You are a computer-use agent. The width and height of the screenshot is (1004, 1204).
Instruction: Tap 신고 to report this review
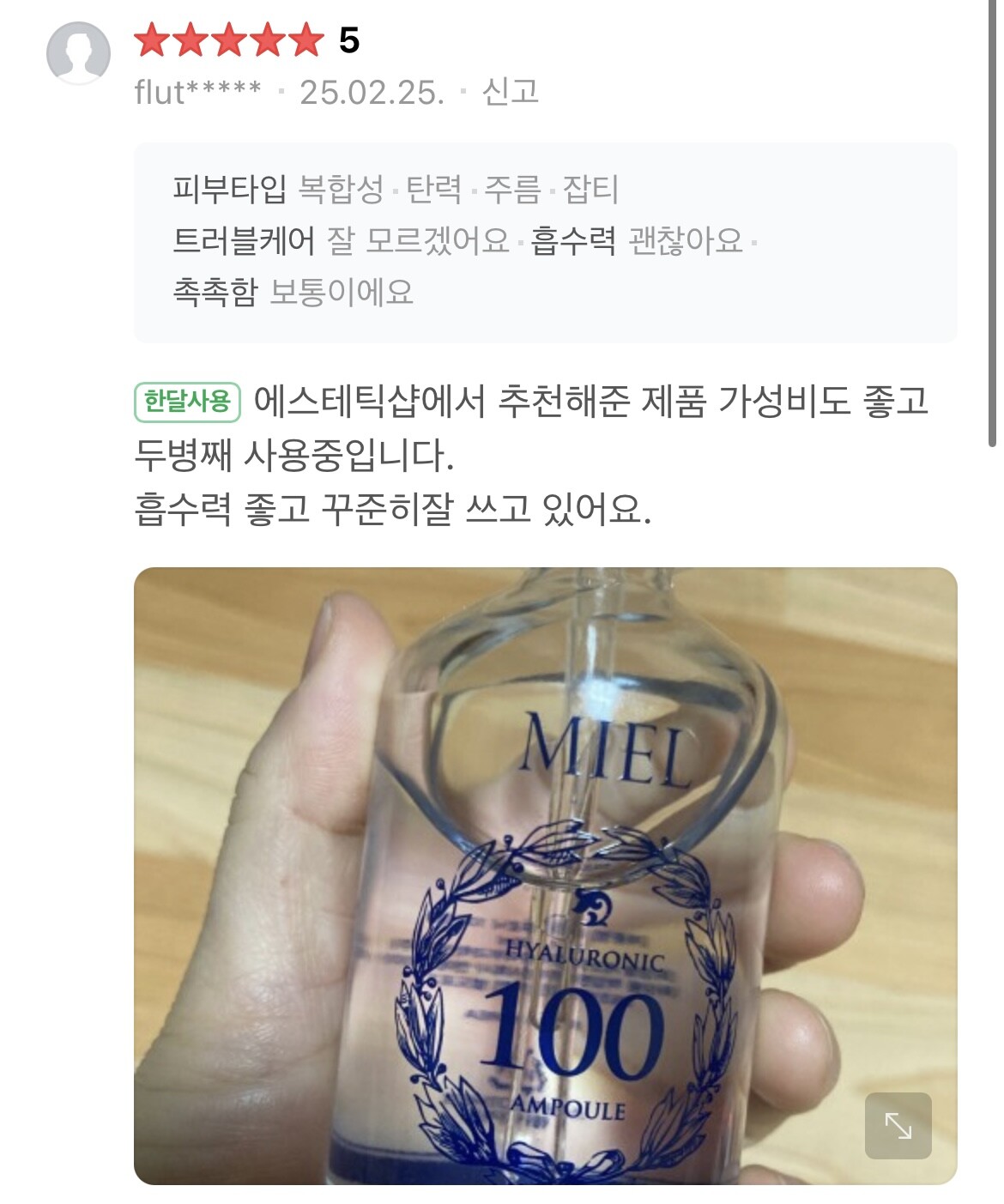click(510, 91)
